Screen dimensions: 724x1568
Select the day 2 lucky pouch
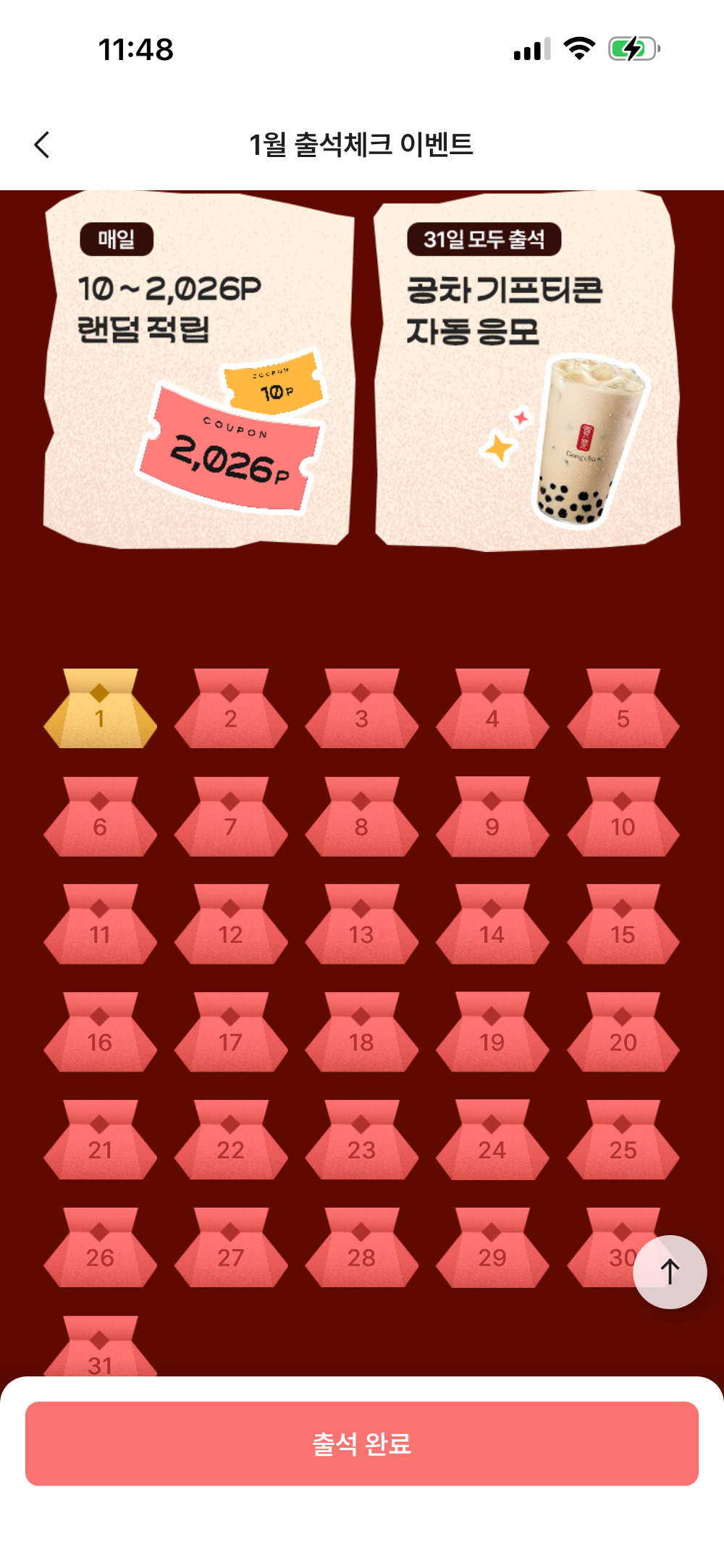coord(230,711)
